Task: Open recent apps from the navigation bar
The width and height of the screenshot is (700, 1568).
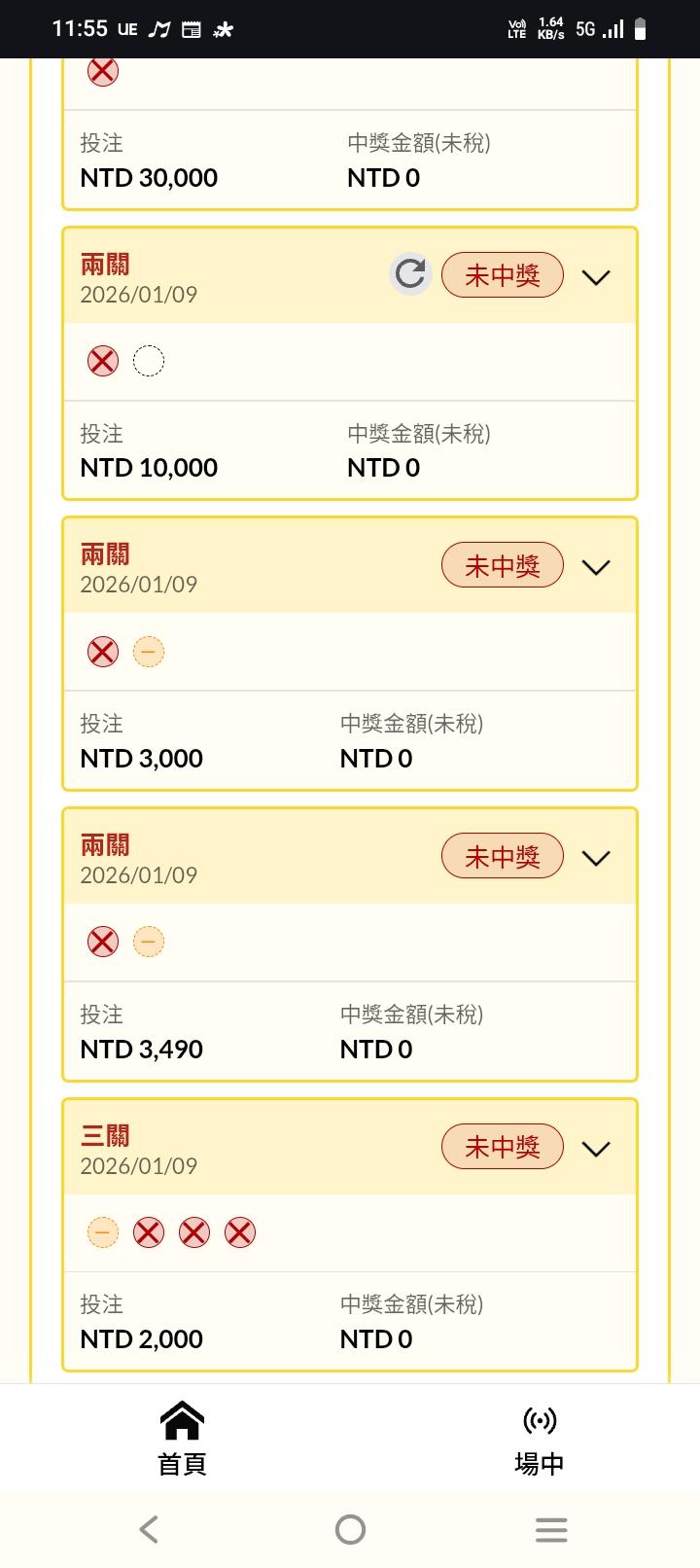Action: tap(550, 1530)
